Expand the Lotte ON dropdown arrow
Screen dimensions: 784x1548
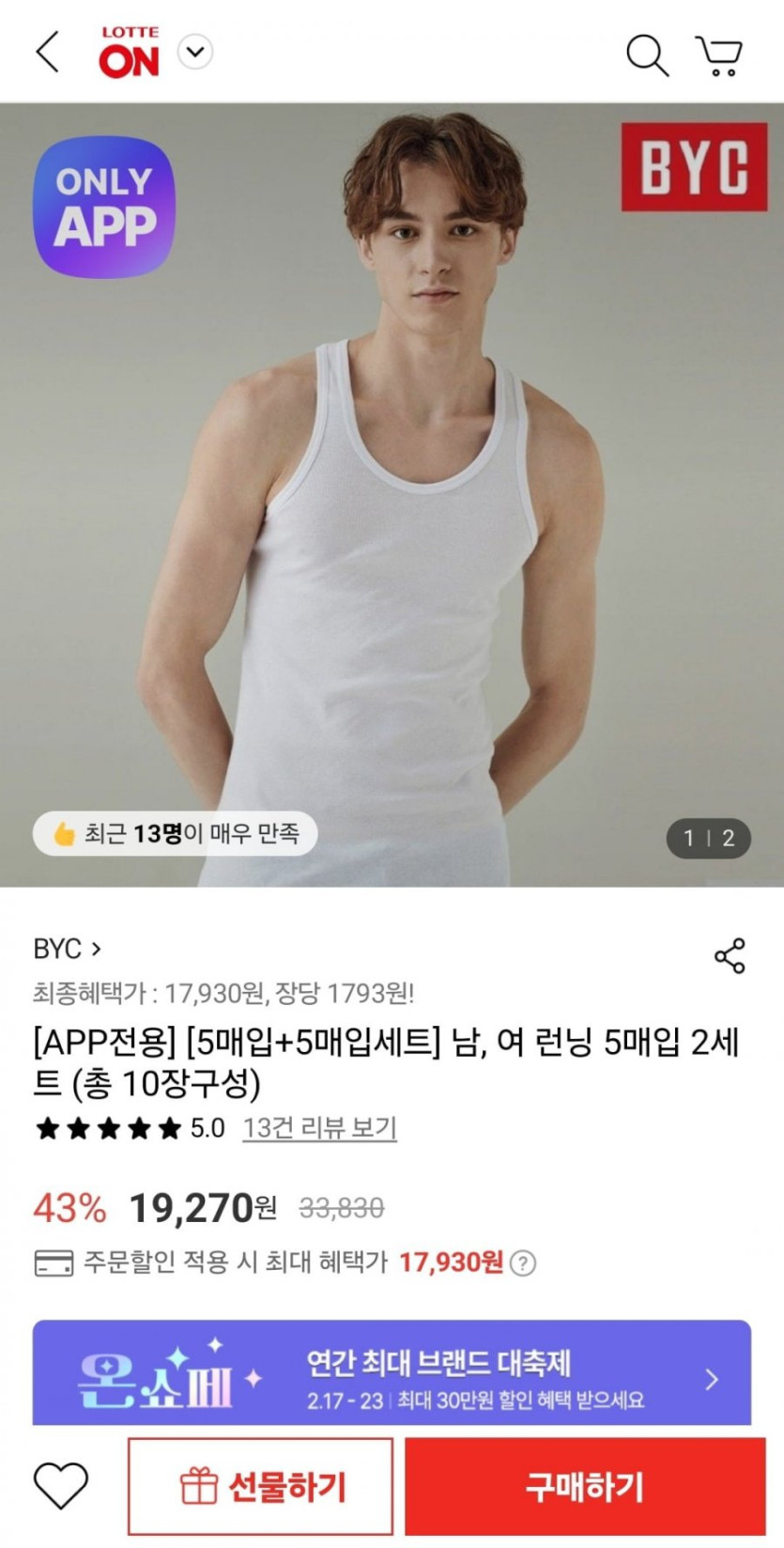195,53
